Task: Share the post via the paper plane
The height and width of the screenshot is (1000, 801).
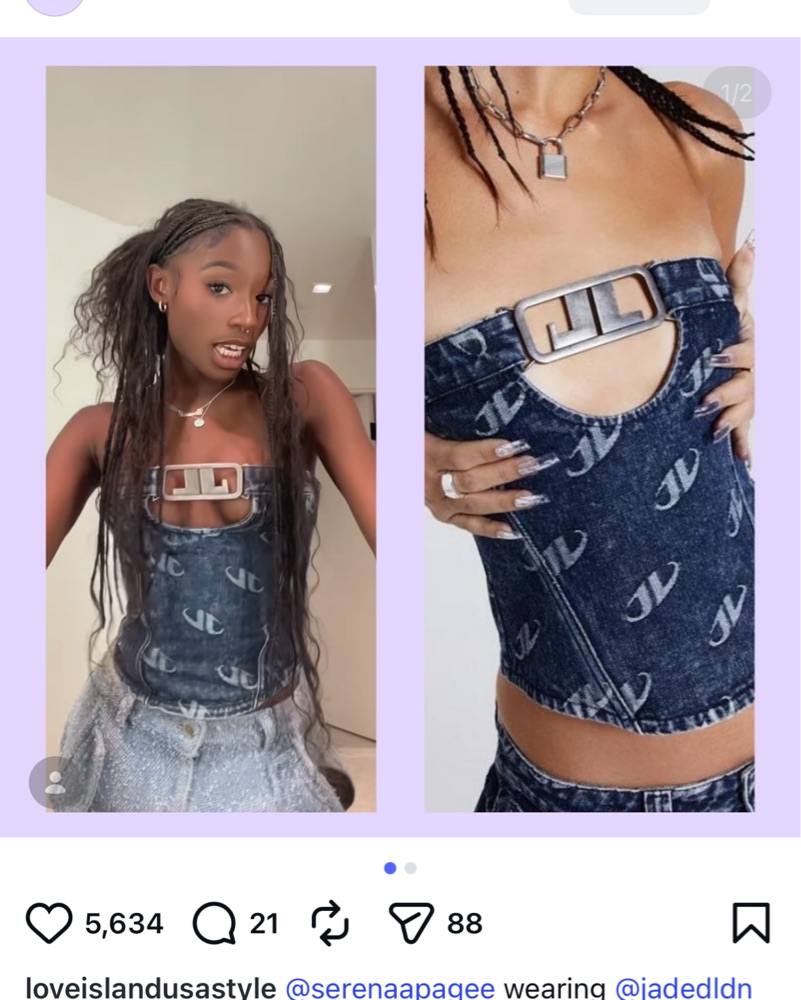Action: coord(411,924)
